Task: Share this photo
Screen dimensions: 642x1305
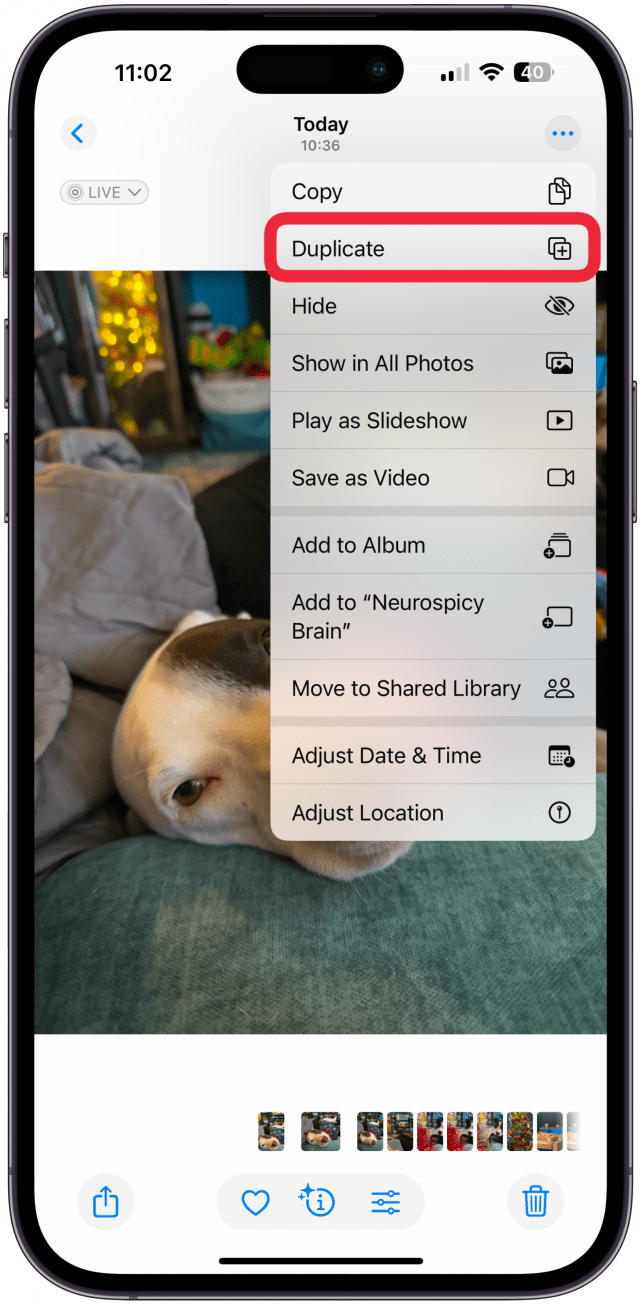Action: tap(106, 1201)
